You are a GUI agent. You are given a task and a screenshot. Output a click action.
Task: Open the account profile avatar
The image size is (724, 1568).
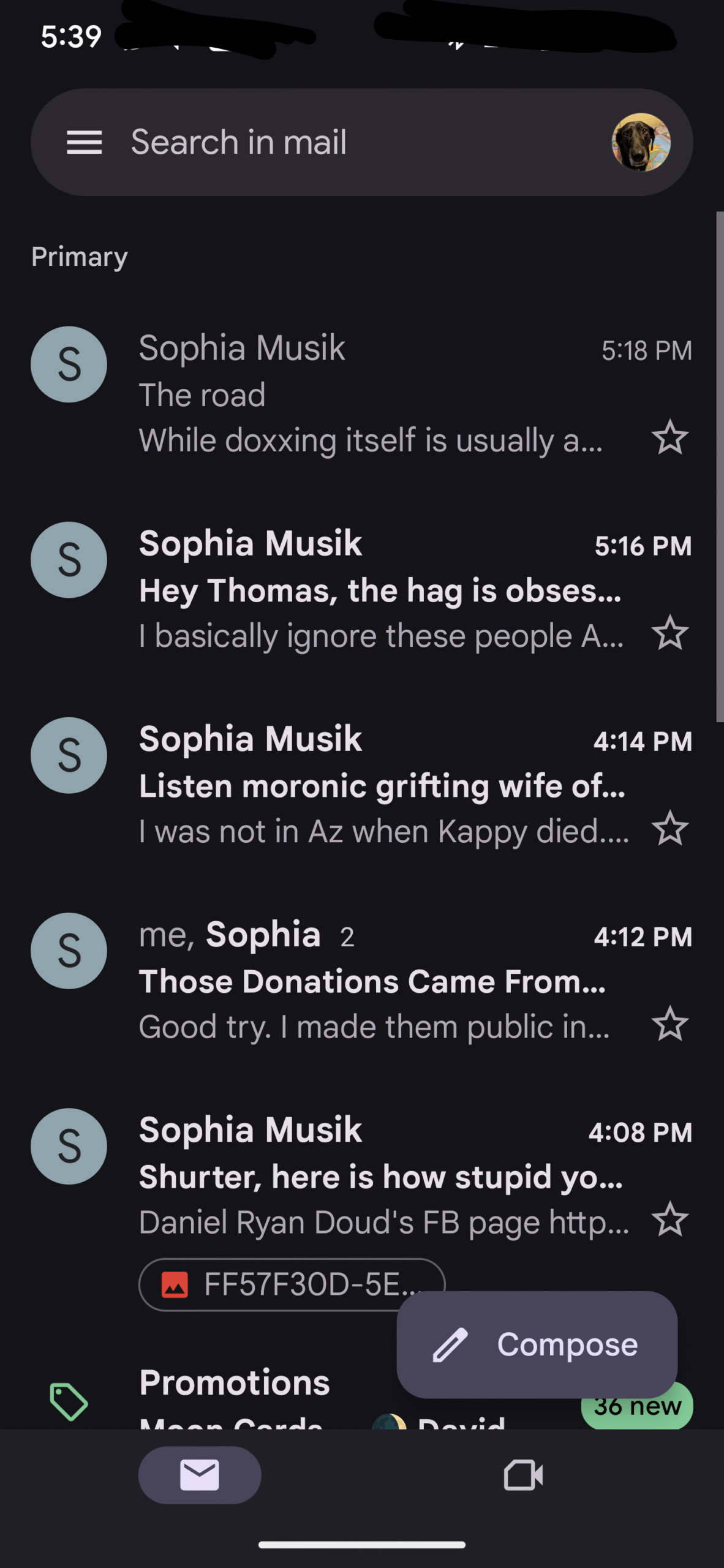pyautogui.click(x=641, y=142)
